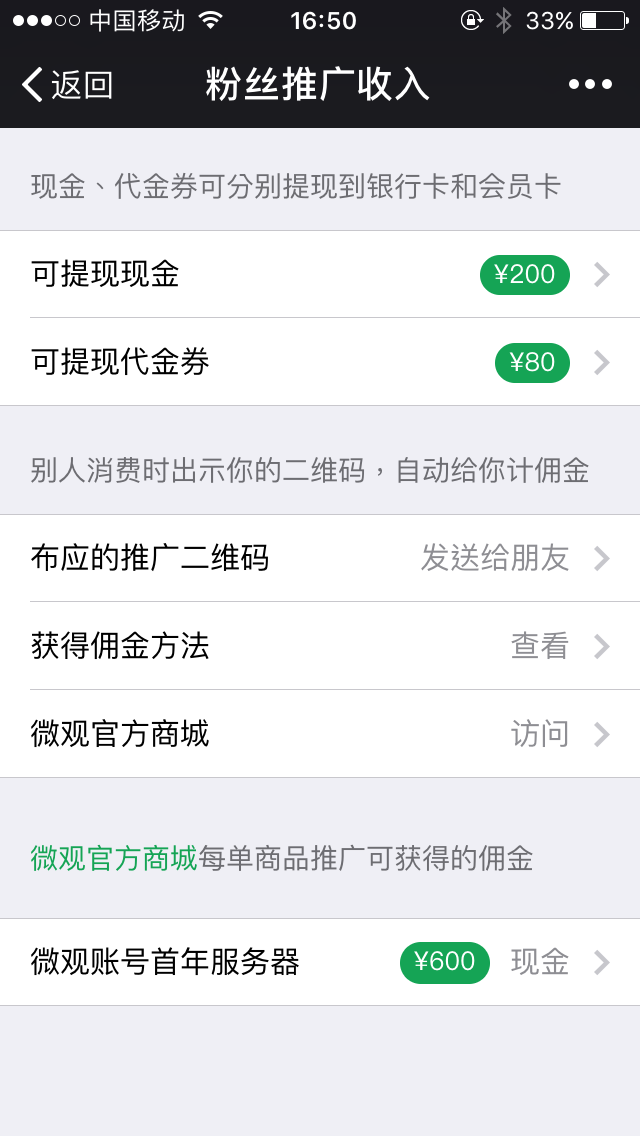Image resolution: width=640 pixels, height=1136 pixels.
Task: Open 布应的推广二维码 to send to friends
Action: point(320,559)
